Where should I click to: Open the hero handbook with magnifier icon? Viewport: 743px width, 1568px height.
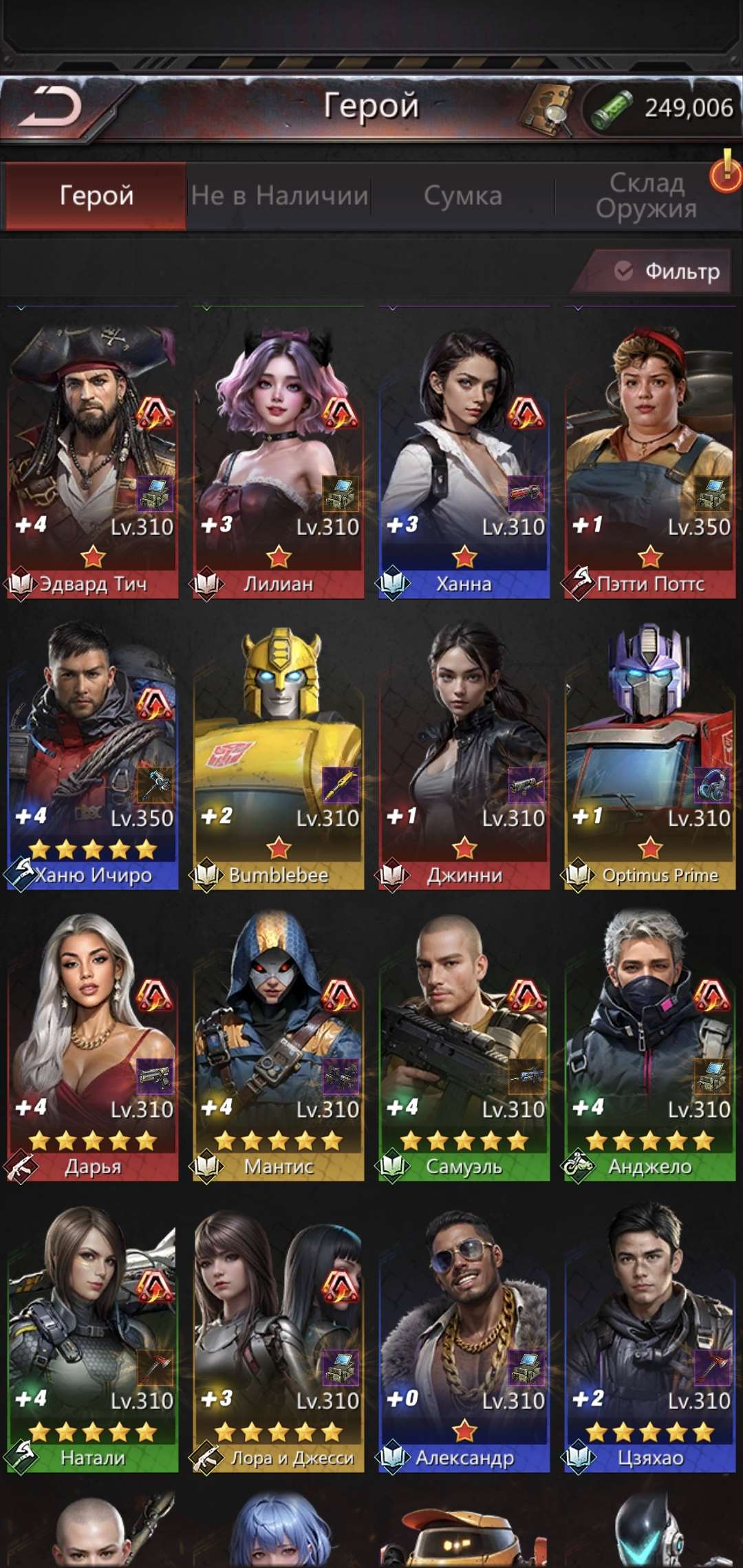[x=547, y=109]
